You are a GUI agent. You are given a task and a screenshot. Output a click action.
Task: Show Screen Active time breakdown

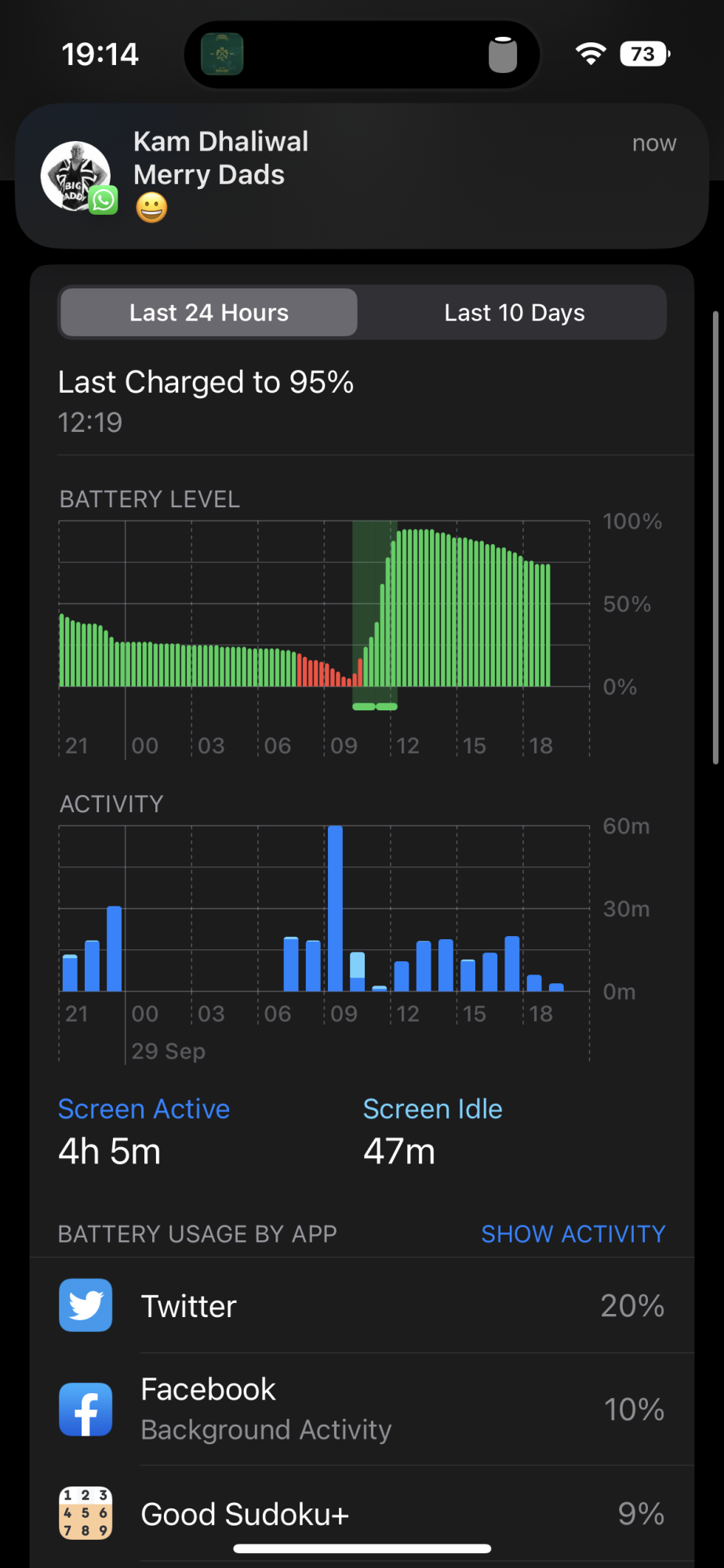(144, 1131)
